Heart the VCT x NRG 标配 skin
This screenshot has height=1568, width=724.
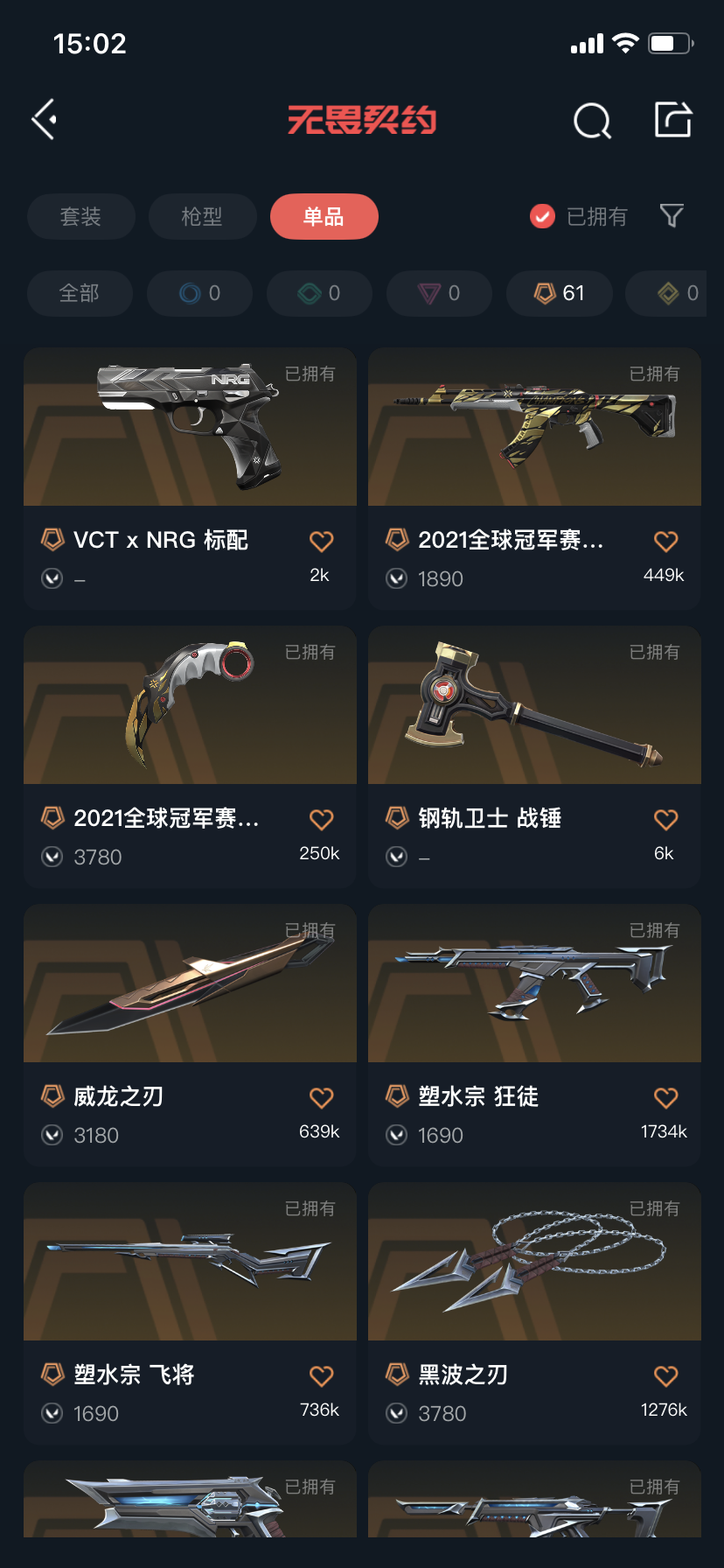pyautogui.click(x=321, y=542)
